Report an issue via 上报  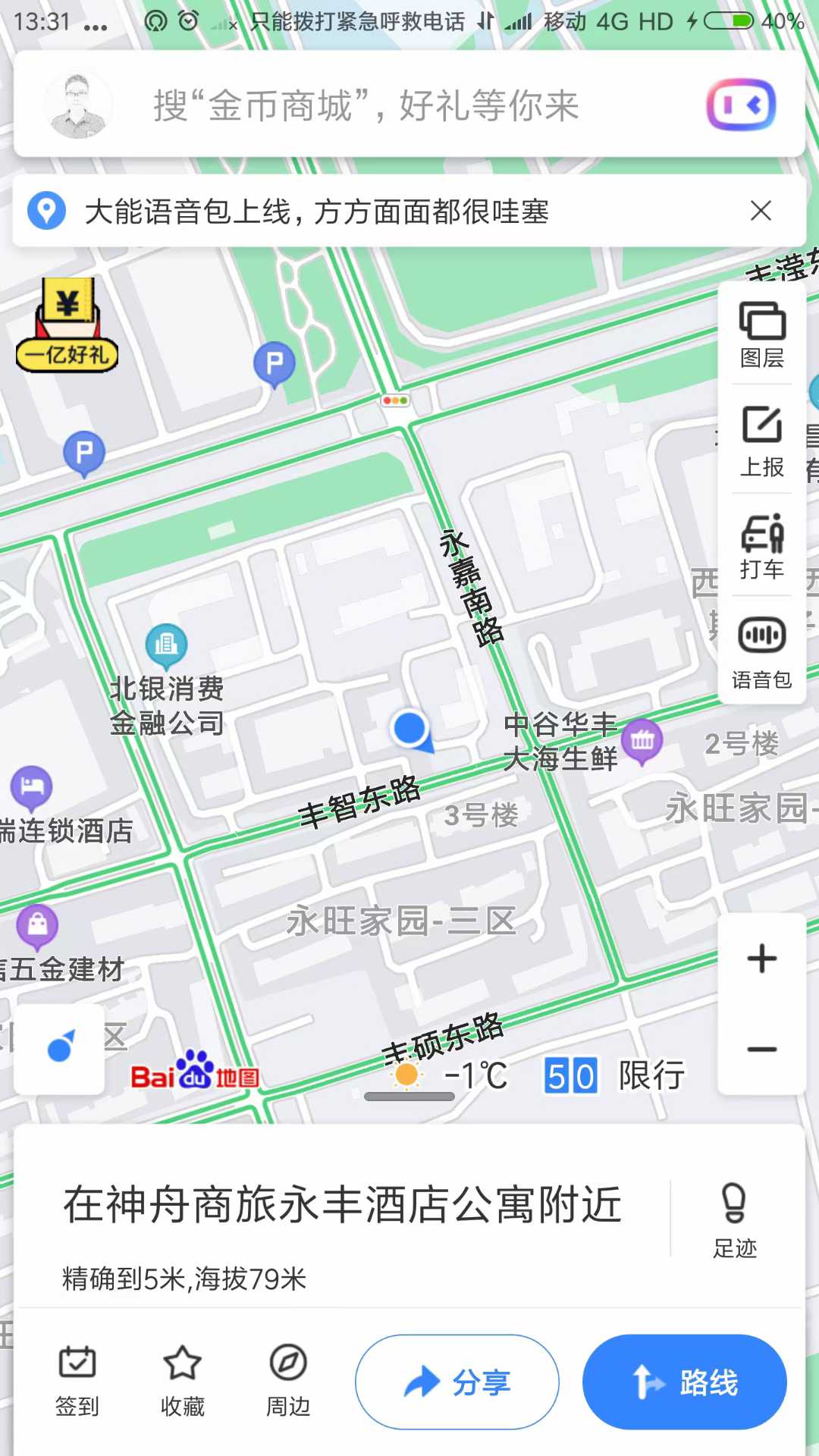[761, 441]
